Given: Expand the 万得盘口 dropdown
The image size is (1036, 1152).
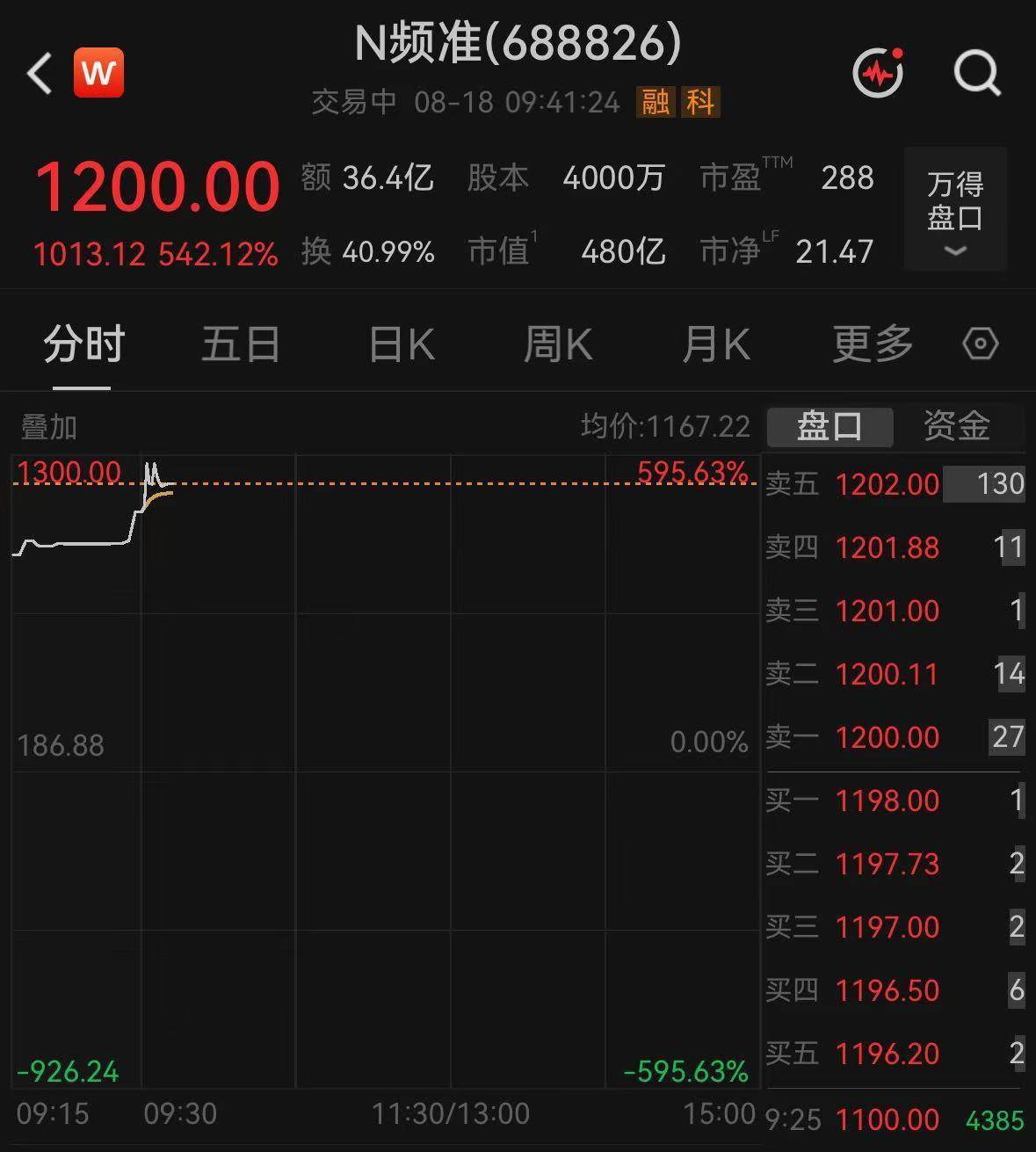Looking at the screenshot, I should pos(955,209).
